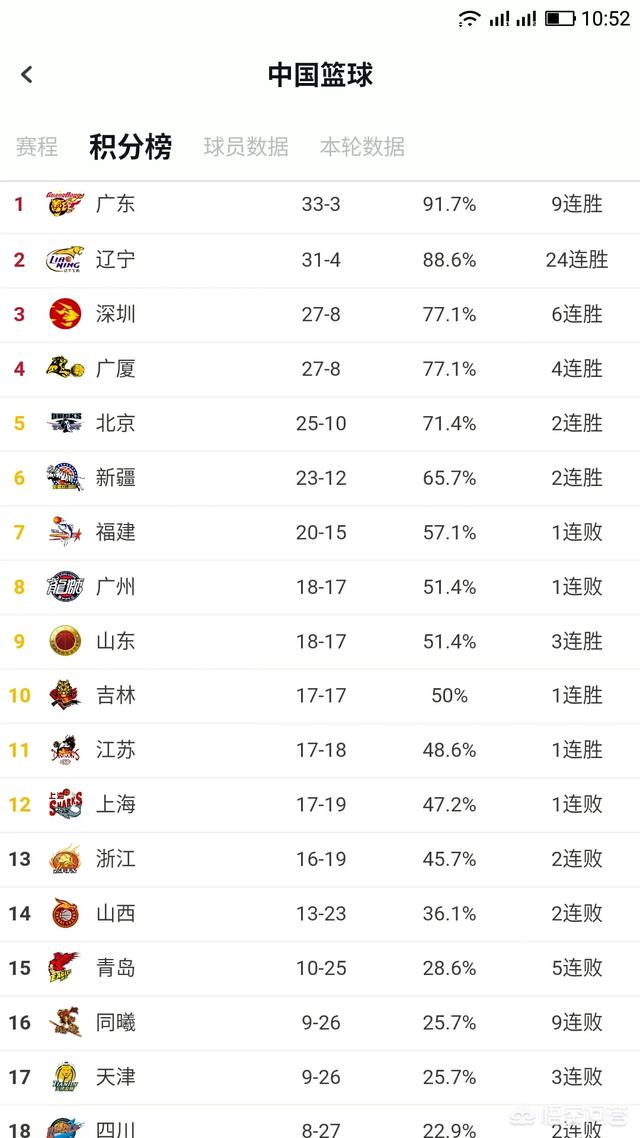Select the 天津 team row
Image resolution: width=640 pixels, height=1138 pixels.
point(320,1077)
